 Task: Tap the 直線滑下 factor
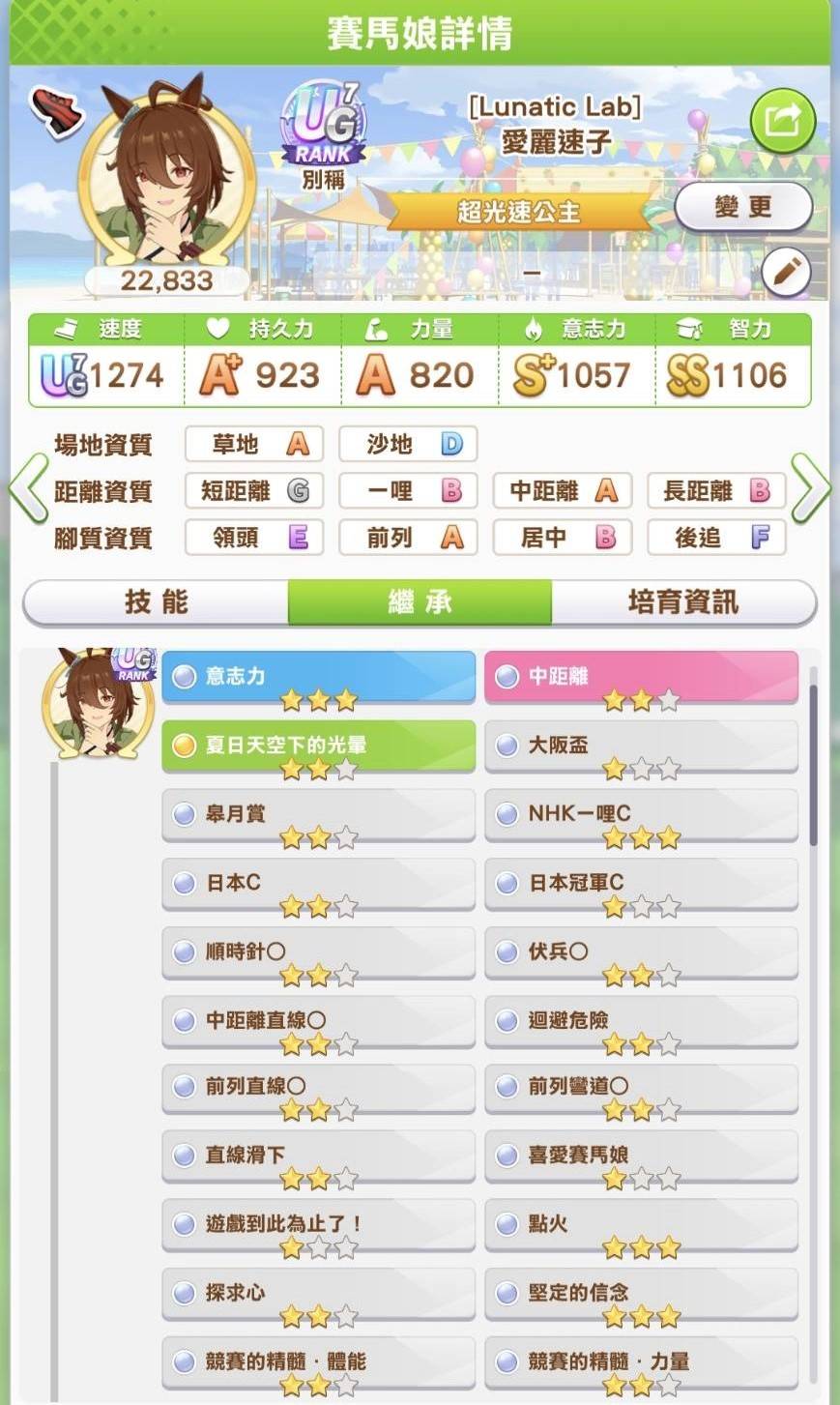click(x=318, y=1156)
